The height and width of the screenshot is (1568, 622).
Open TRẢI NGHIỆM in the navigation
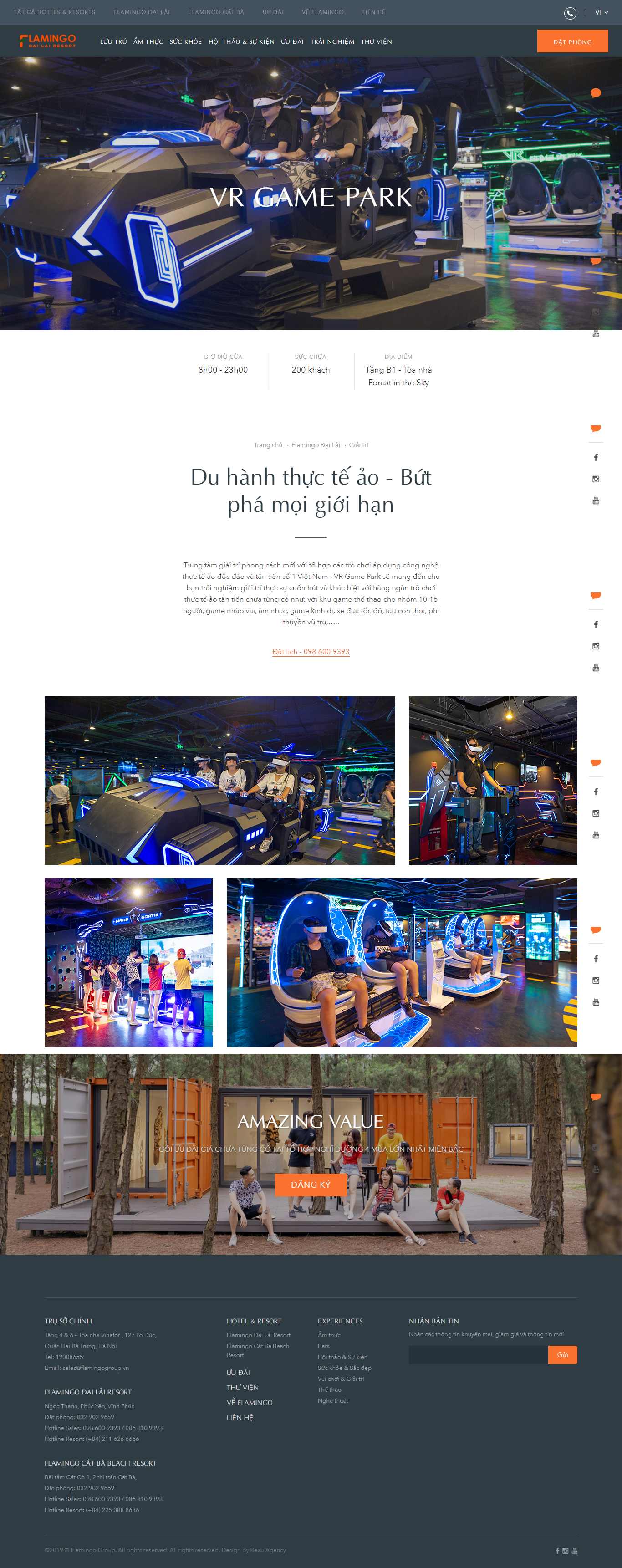pos(331,41)
